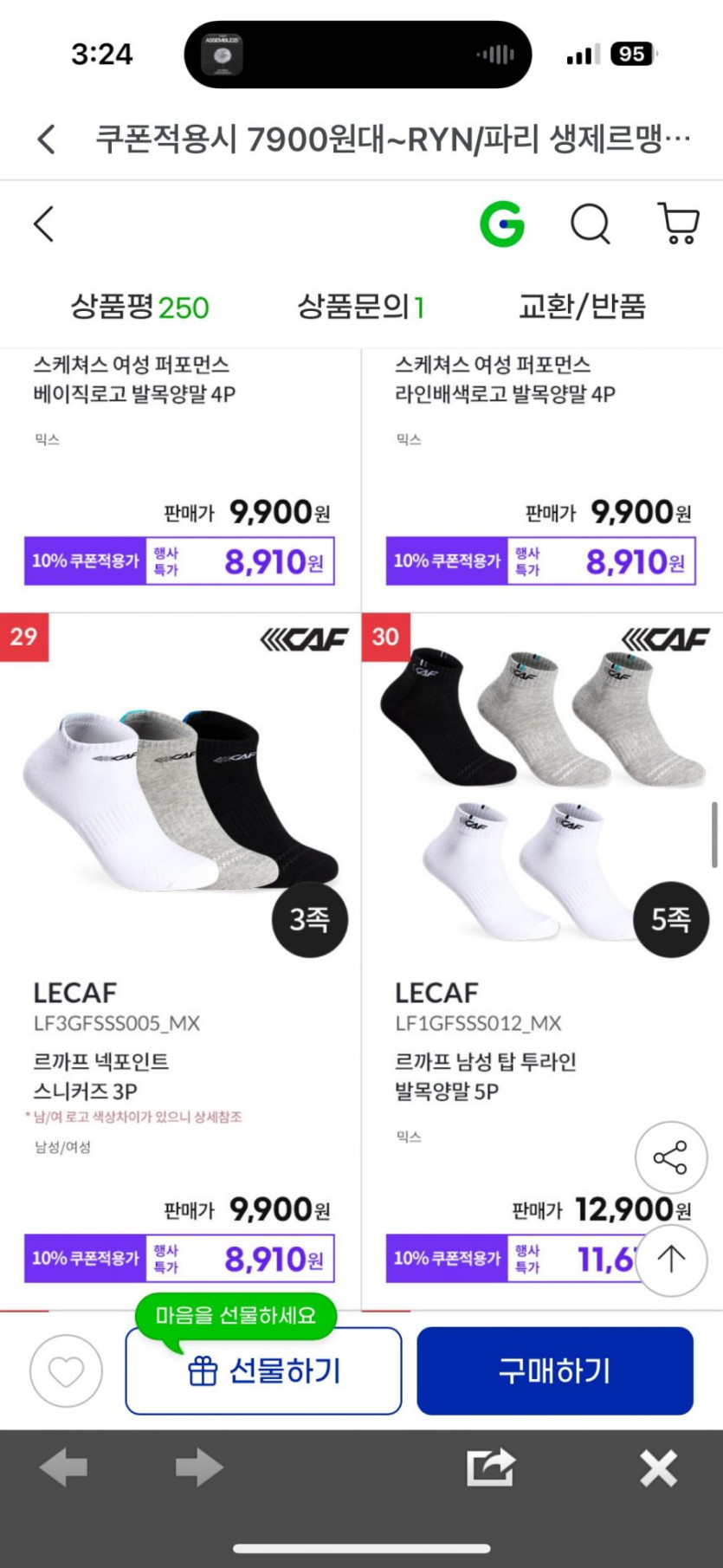Viewport: 723px width, 1568px height.
Task: Jump to top with the up arrow button
Action: click(671, 1260)
